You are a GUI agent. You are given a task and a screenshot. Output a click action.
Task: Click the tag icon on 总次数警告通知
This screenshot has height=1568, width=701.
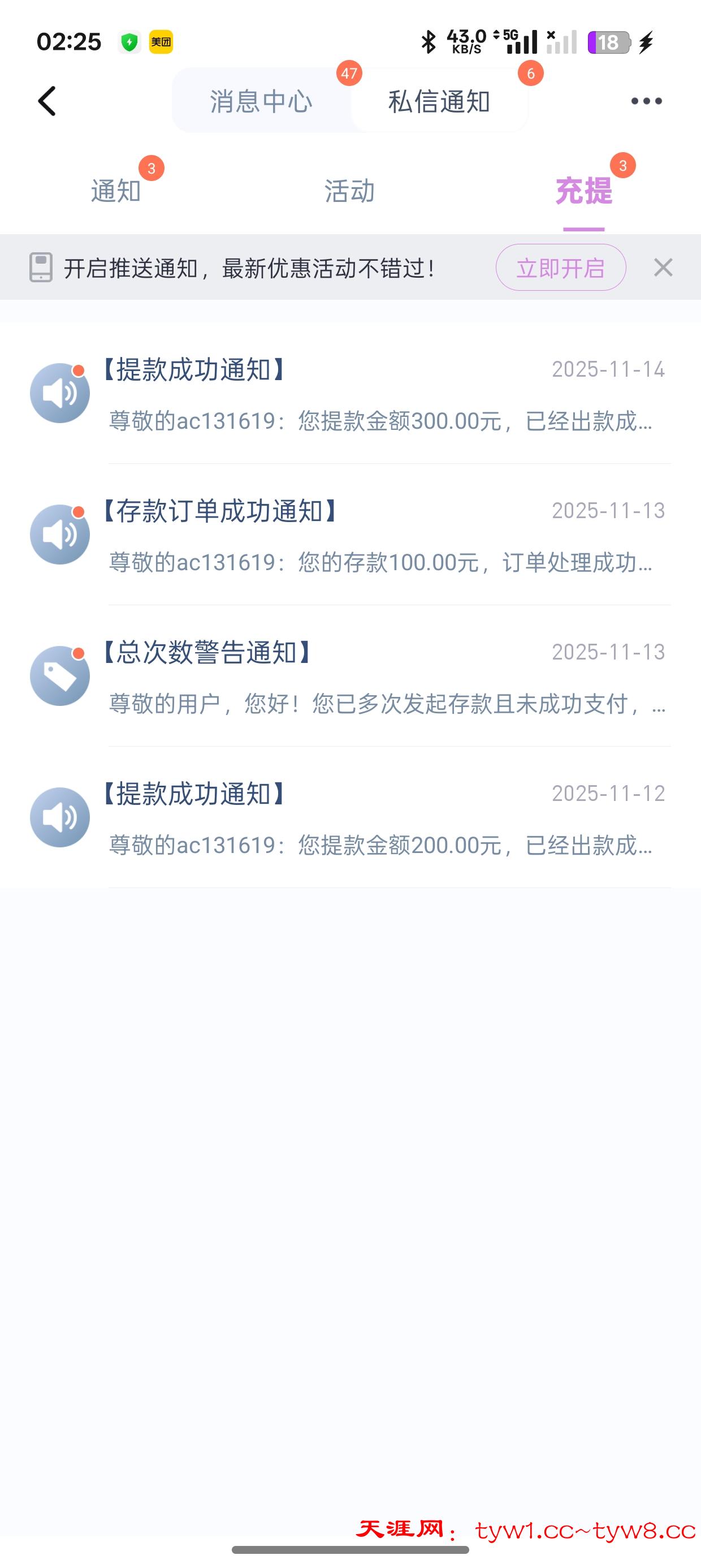(61, 675)
